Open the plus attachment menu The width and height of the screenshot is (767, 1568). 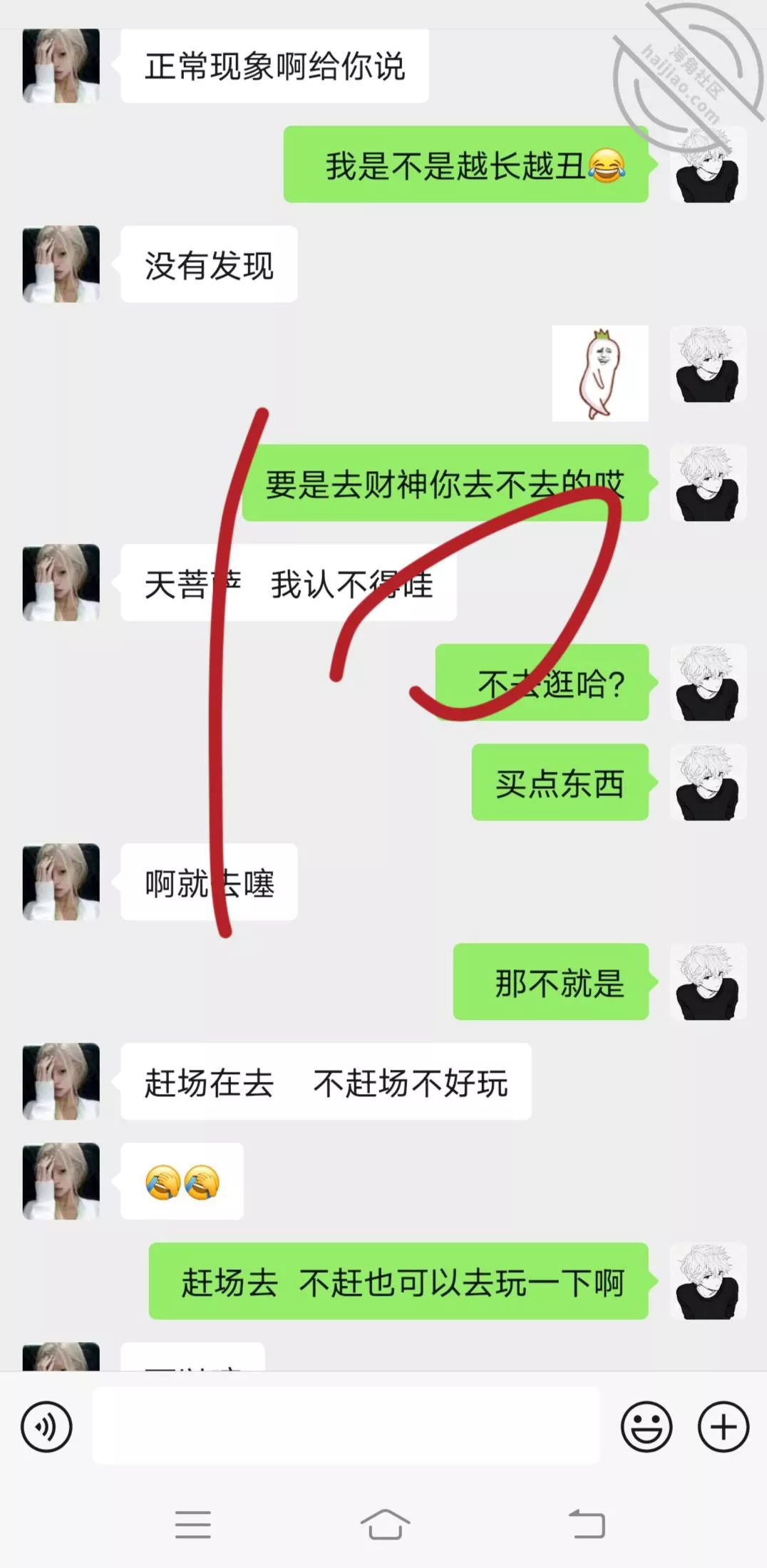pos(723,1427)
